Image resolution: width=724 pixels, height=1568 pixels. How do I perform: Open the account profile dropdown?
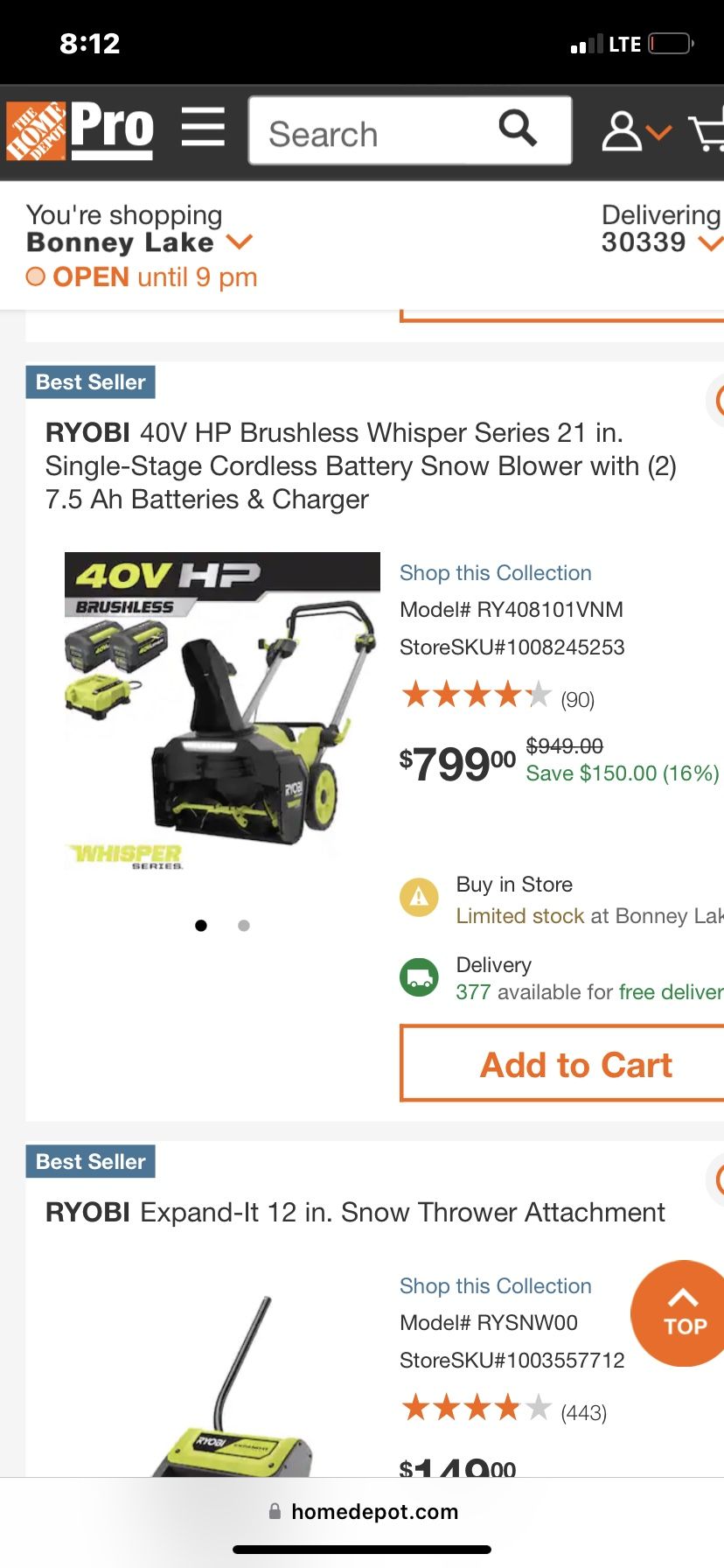(636, 132)
